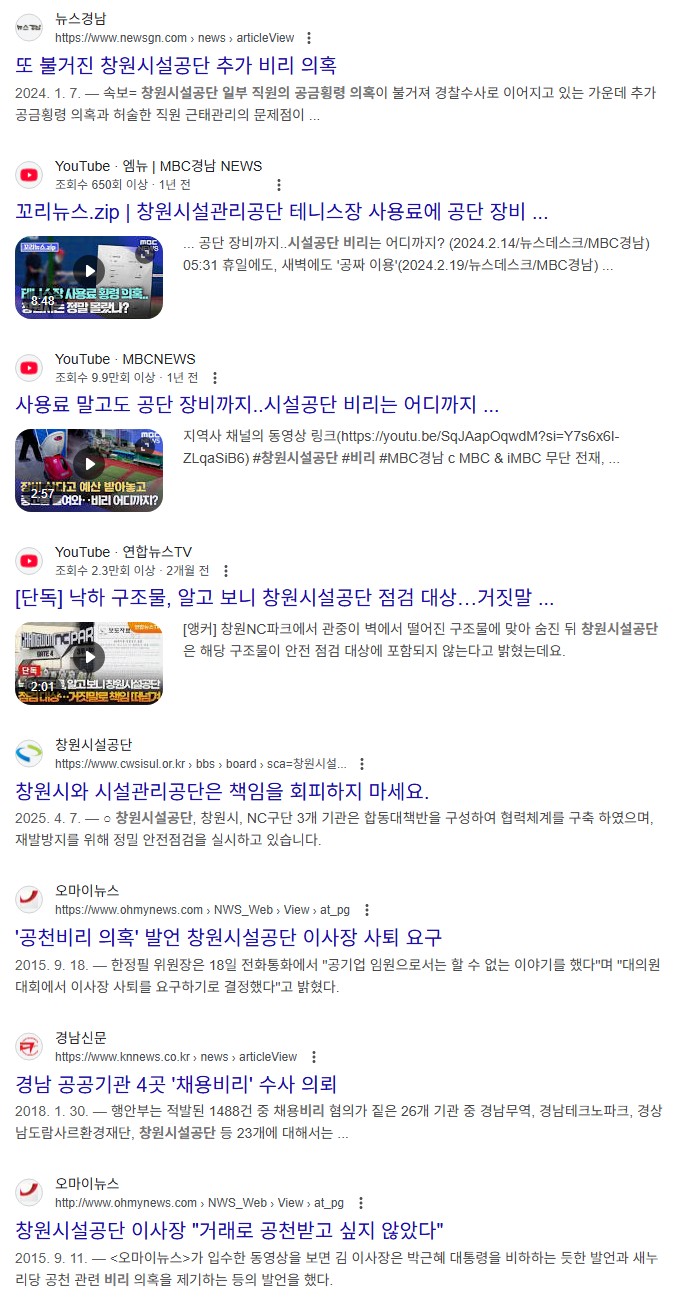
Task: Open the options menu for the http://www.ohmynews.com result
Action: click(360, 1203)
